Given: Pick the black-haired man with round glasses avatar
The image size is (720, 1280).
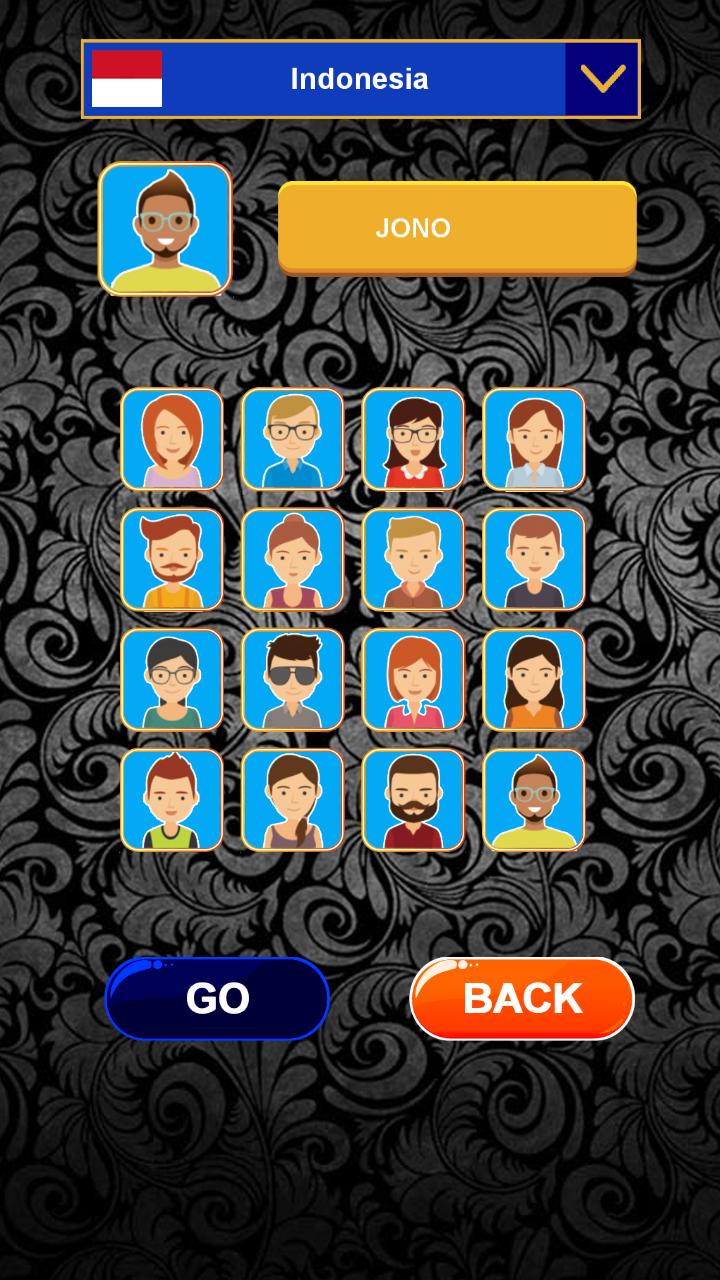Looking at the screenshot, I should coord(172,679).
